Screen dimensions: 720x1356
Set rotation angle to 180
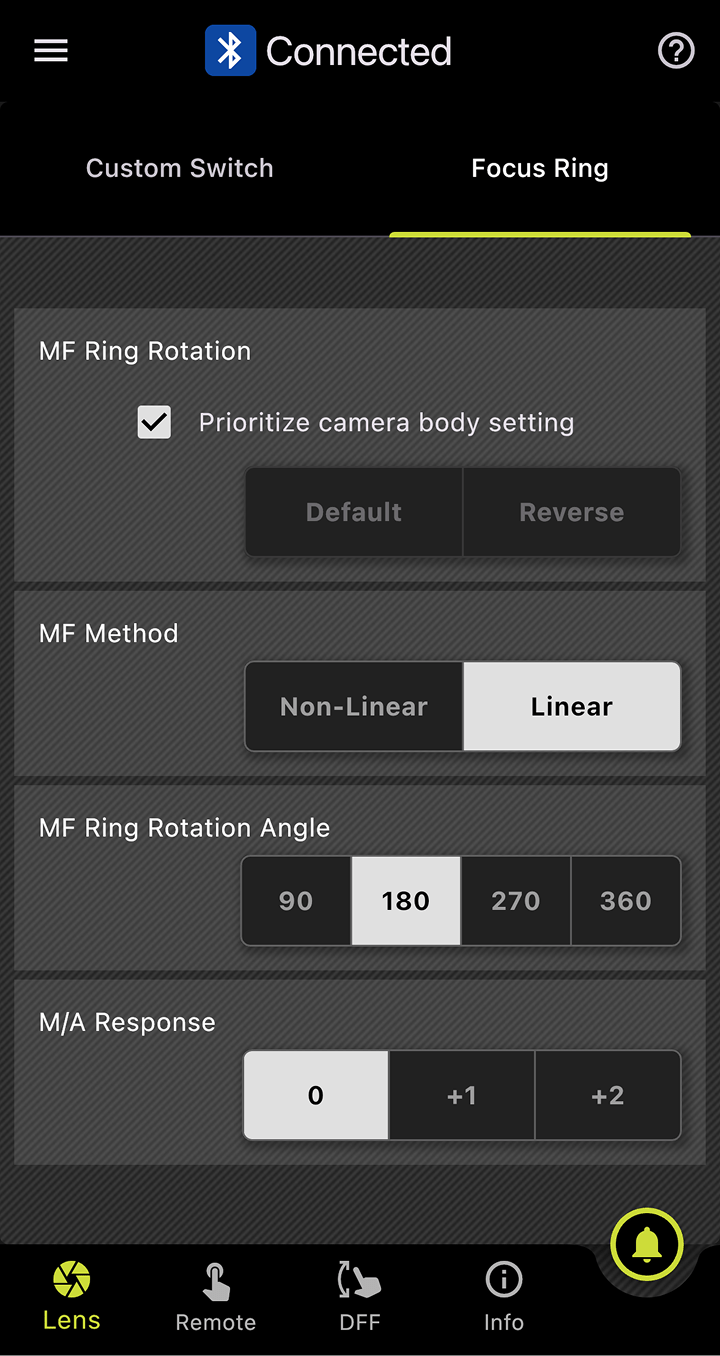click(x=406, y=901)
